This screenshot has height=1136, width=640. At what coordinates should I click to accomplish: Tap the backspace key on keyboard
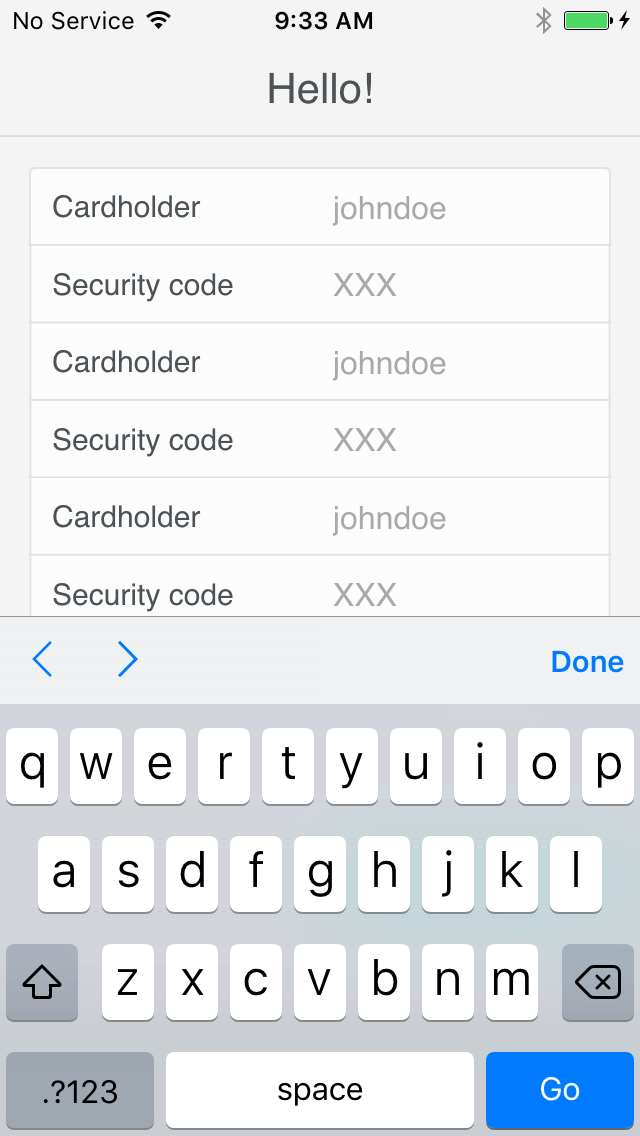point(598,982)
